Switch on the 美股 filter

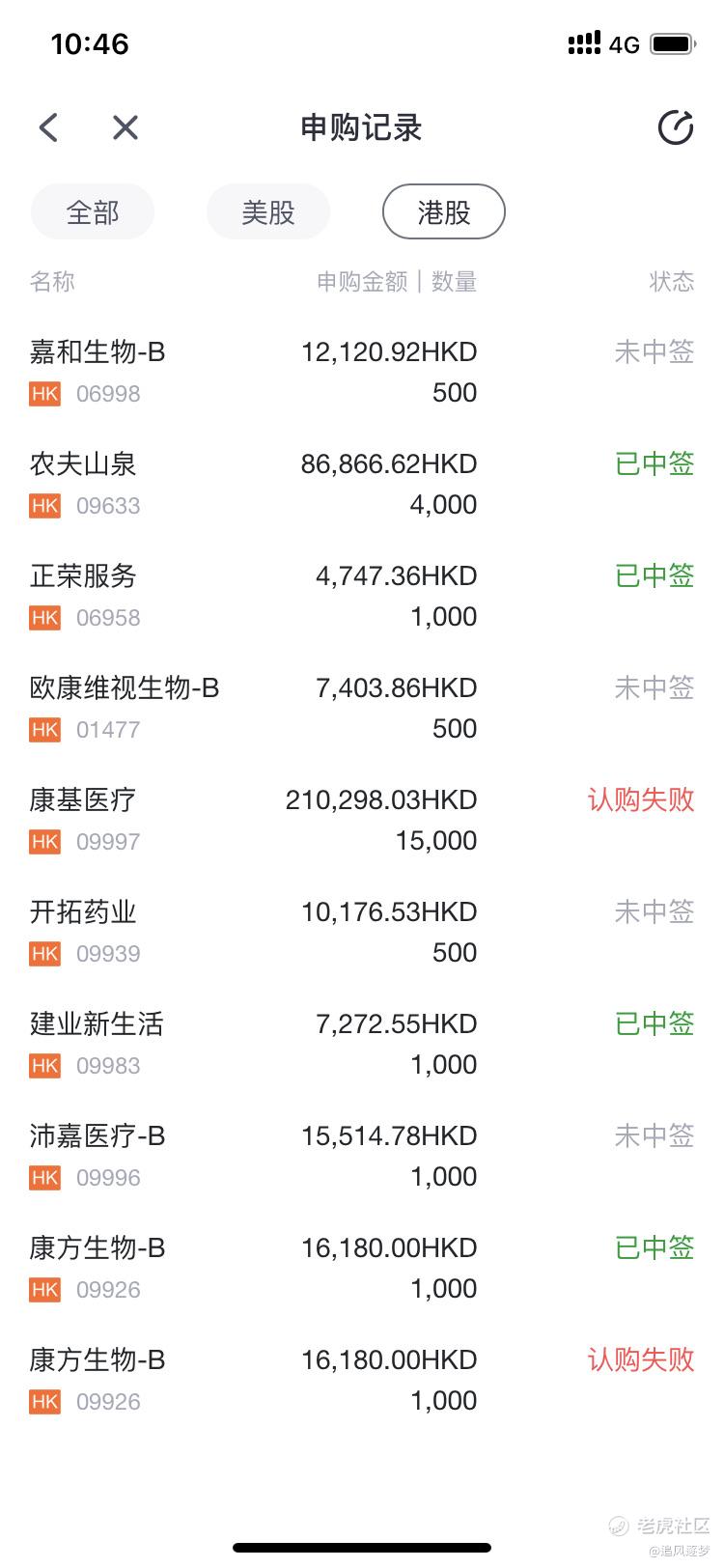(x=267, y=211)
